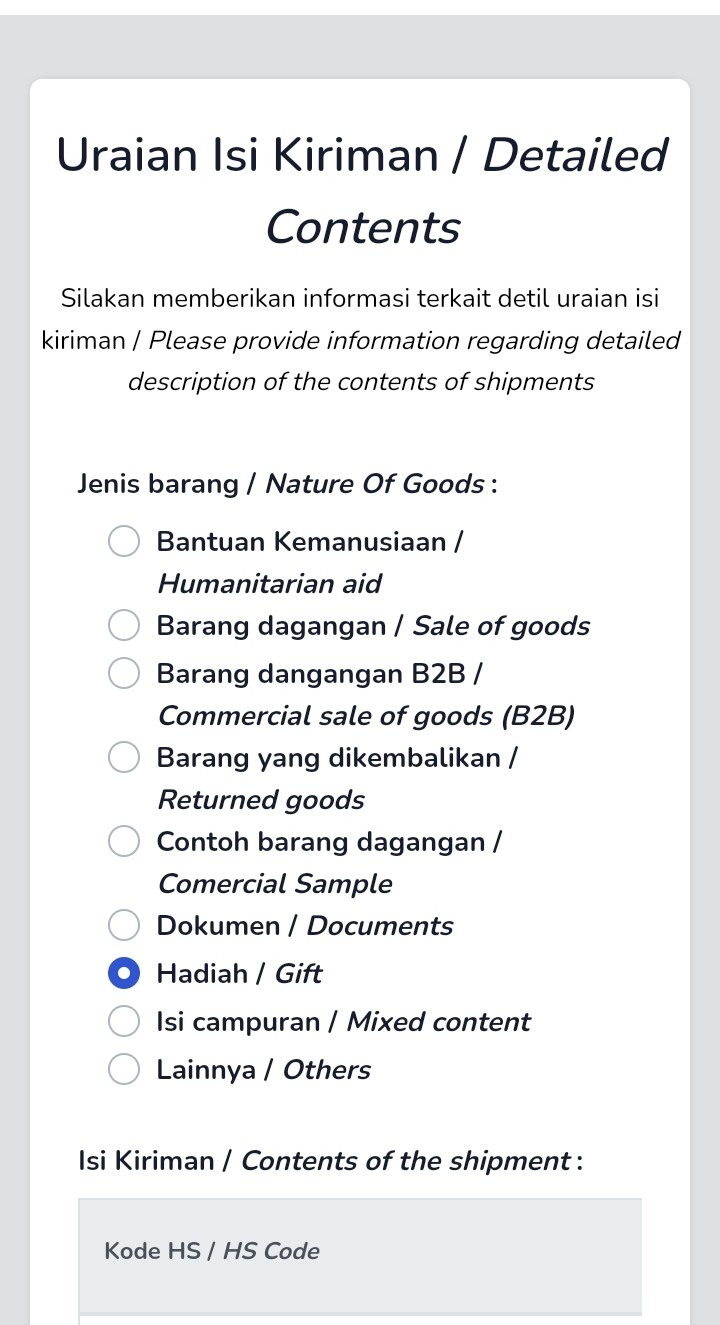The height and width of the screenshot is (1325, 720).
Task: Select Bantuan Kemanusiaan / Humanitarian aid option
Action: click(124, 542)
